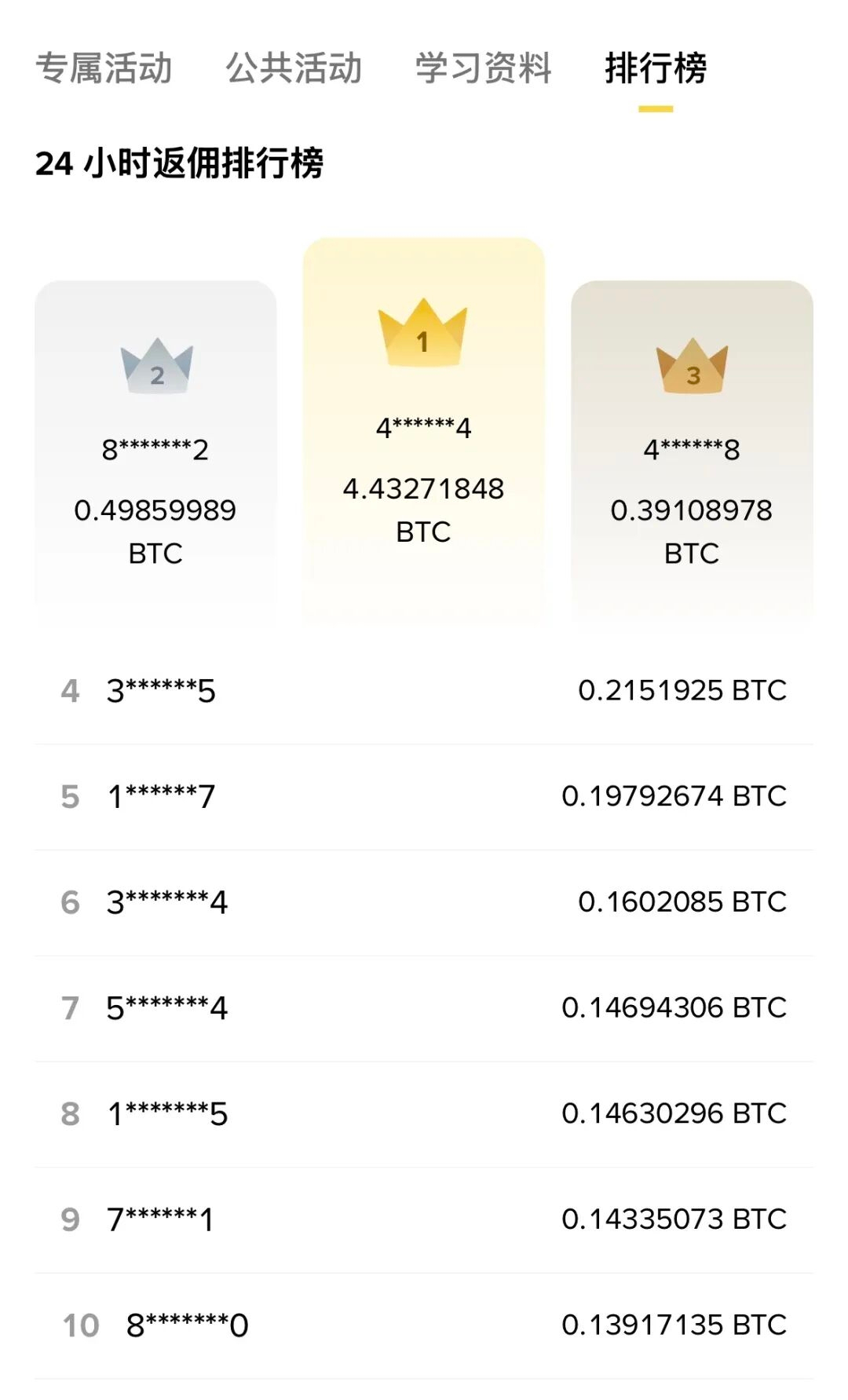
Task: Open the 公共活动 tab
Action: [294, 68]
